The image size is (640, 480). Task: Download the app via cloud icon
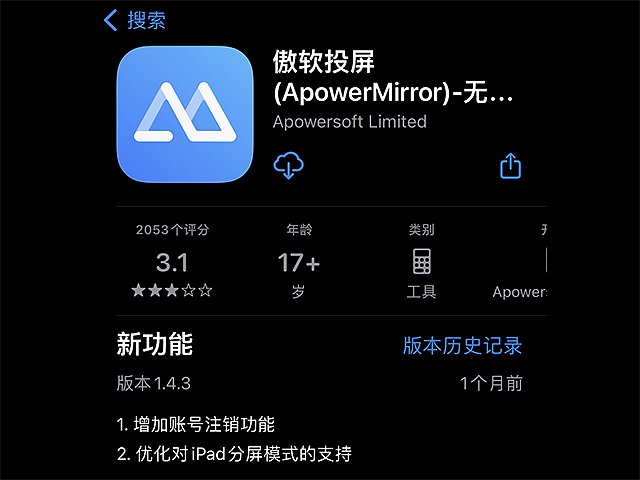[288, 166]
